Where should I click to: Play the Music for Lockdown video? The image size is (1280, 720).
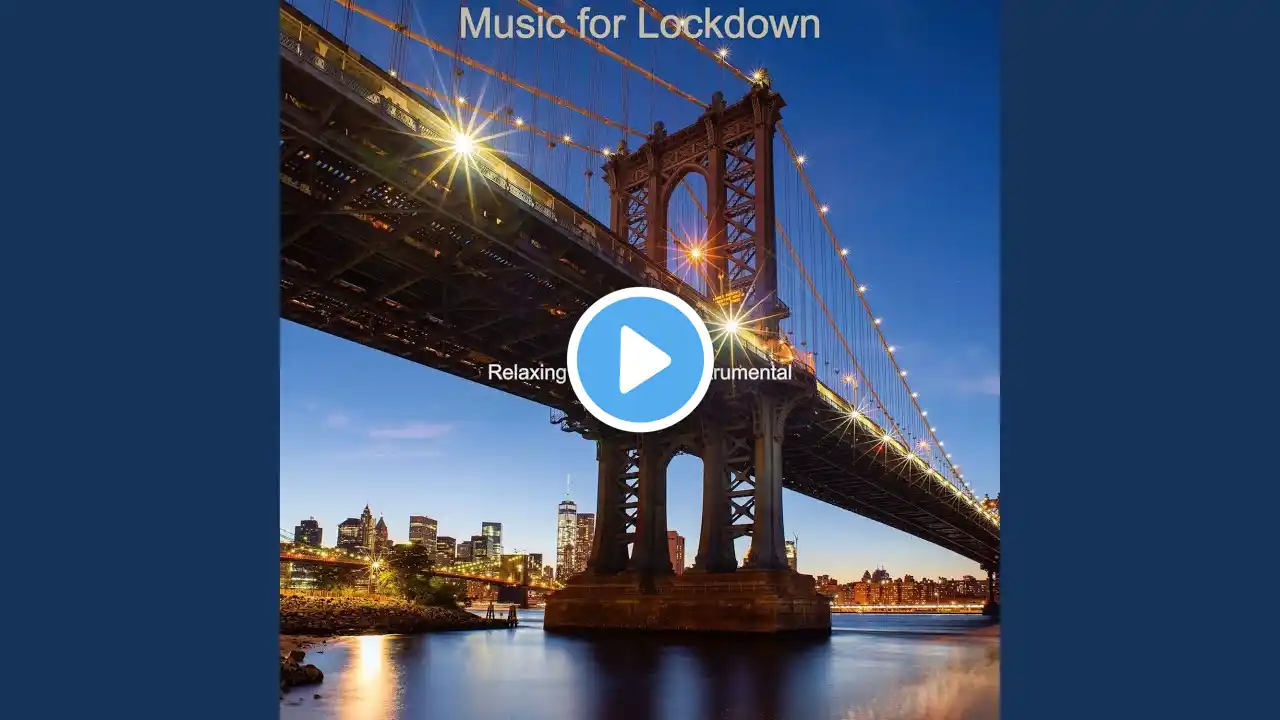(x=640, y=360)
